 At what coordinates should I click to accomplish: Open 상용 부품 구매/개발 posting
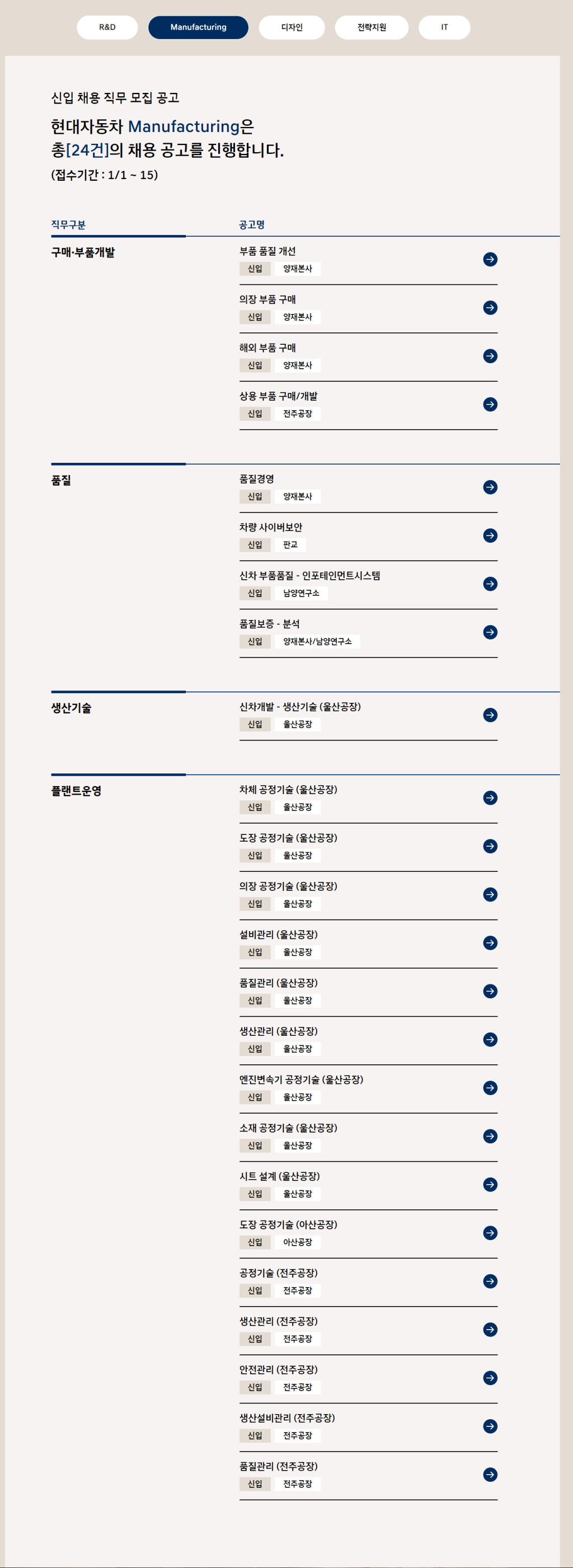point(490,404)
